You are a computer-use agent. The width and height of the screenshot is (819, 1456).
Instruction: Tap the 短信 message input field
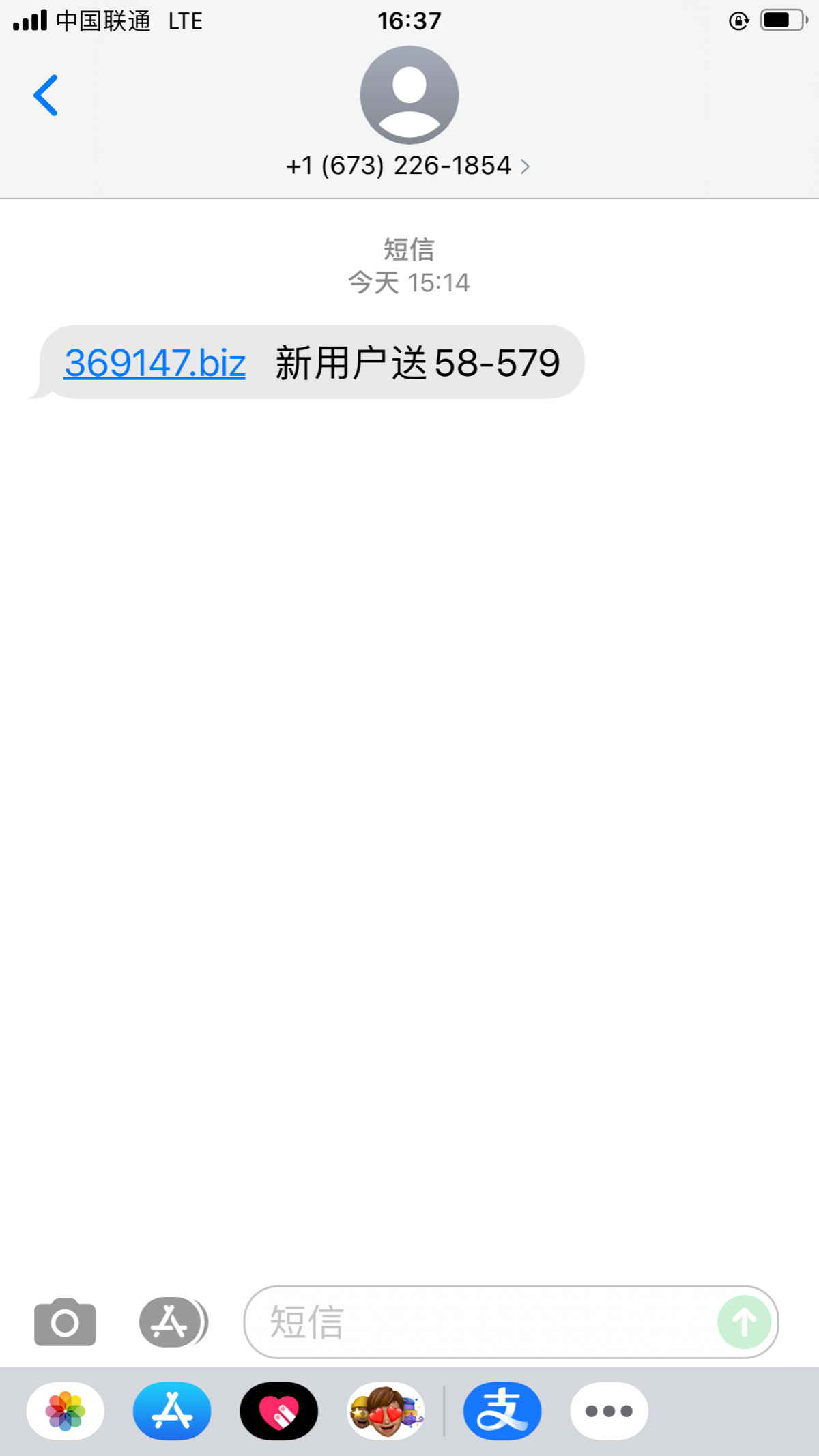point(478,1322)
